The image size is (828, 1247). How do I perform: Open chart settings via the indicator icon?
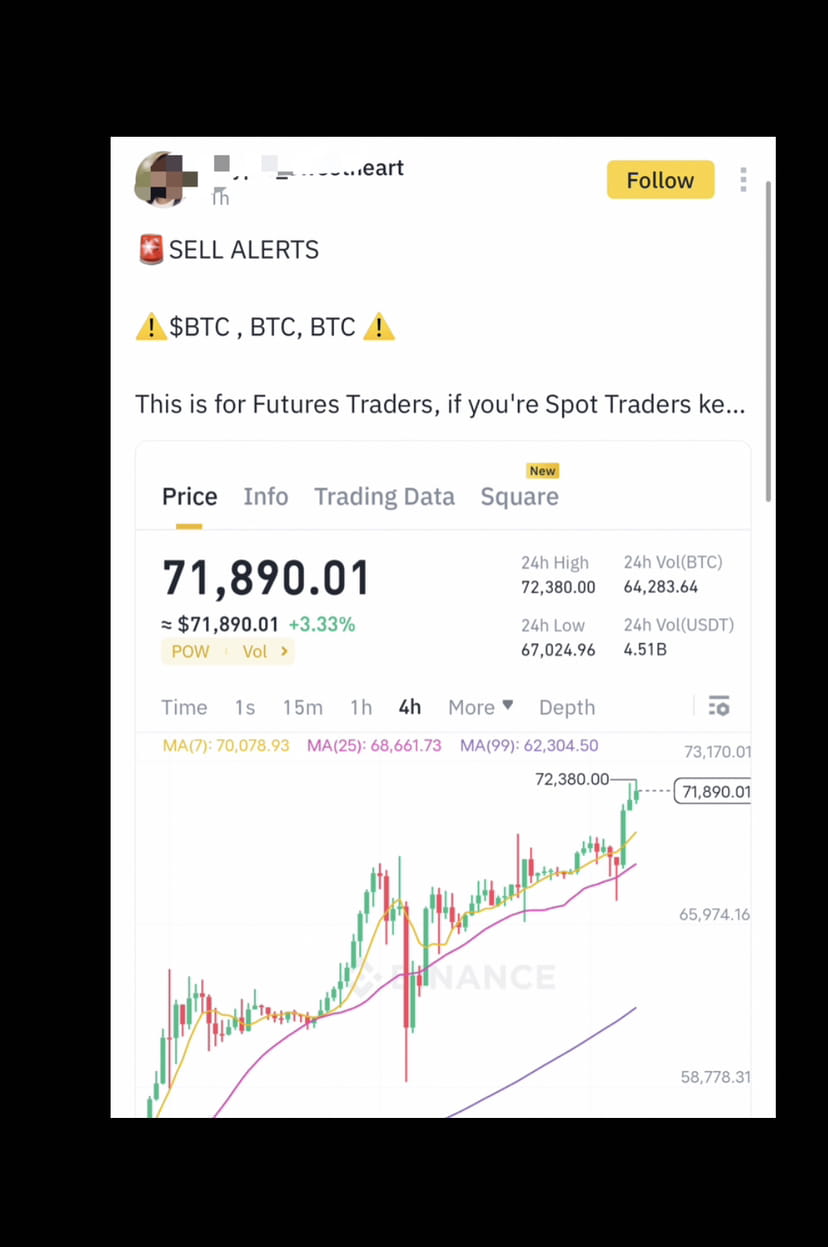719,706
